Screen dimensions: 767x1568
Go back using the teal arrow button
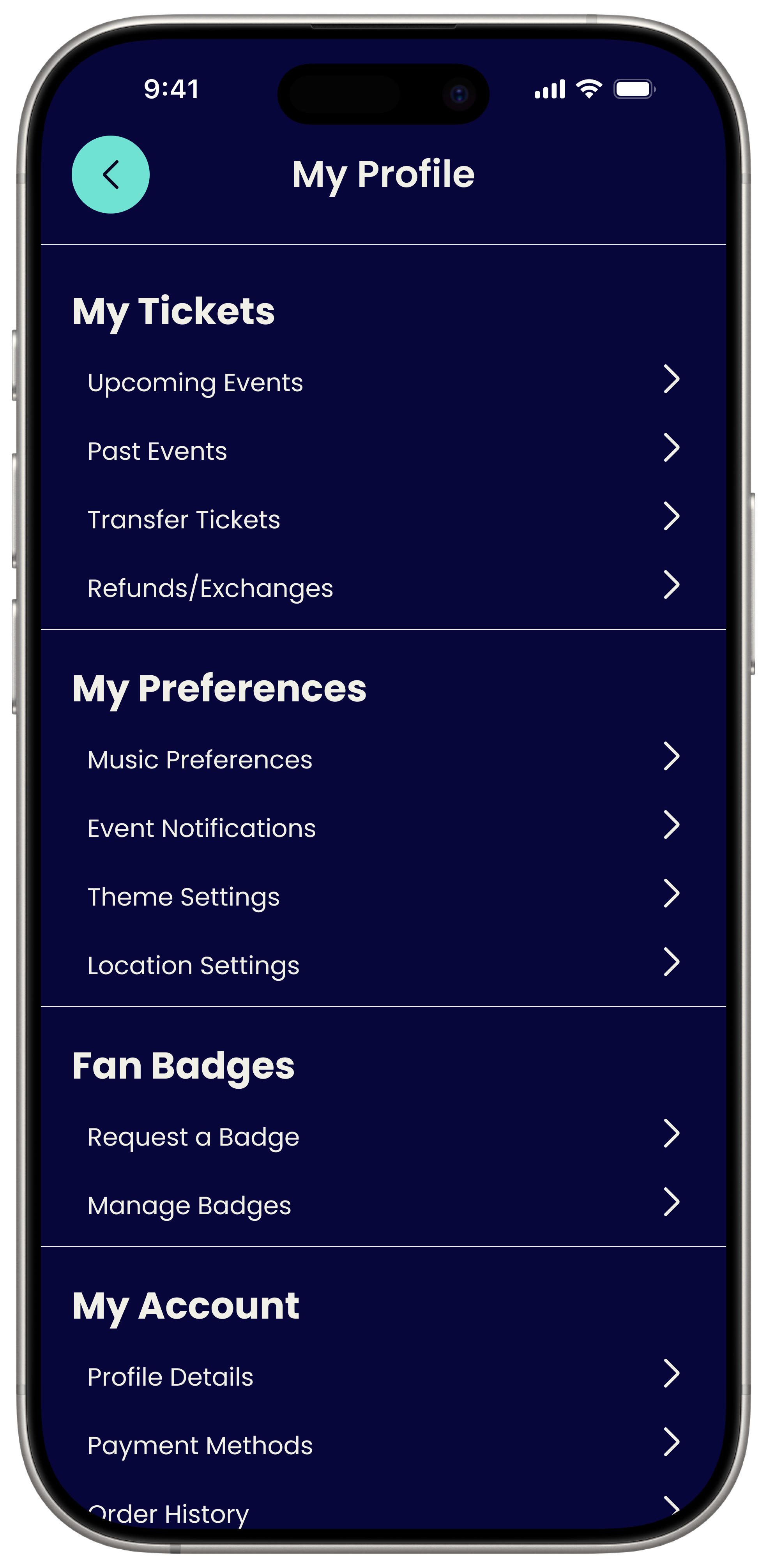(x=111, y=175)
